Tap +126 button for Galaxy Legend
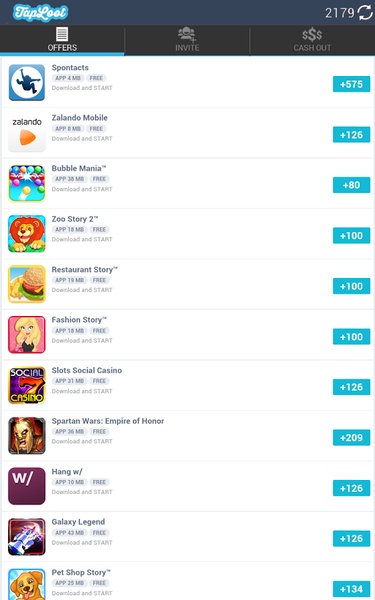 [x=351, y=539]
